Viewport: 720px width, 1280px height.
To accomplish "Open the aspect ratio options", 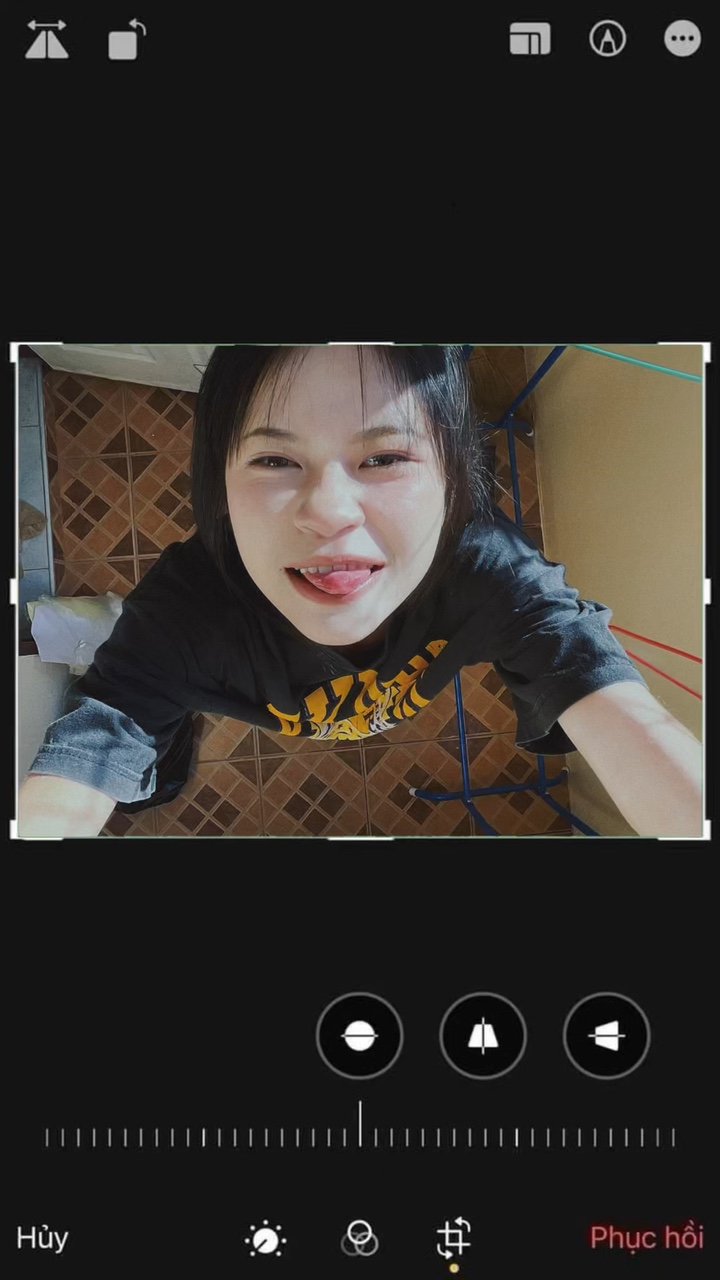I will pos(529,39).
